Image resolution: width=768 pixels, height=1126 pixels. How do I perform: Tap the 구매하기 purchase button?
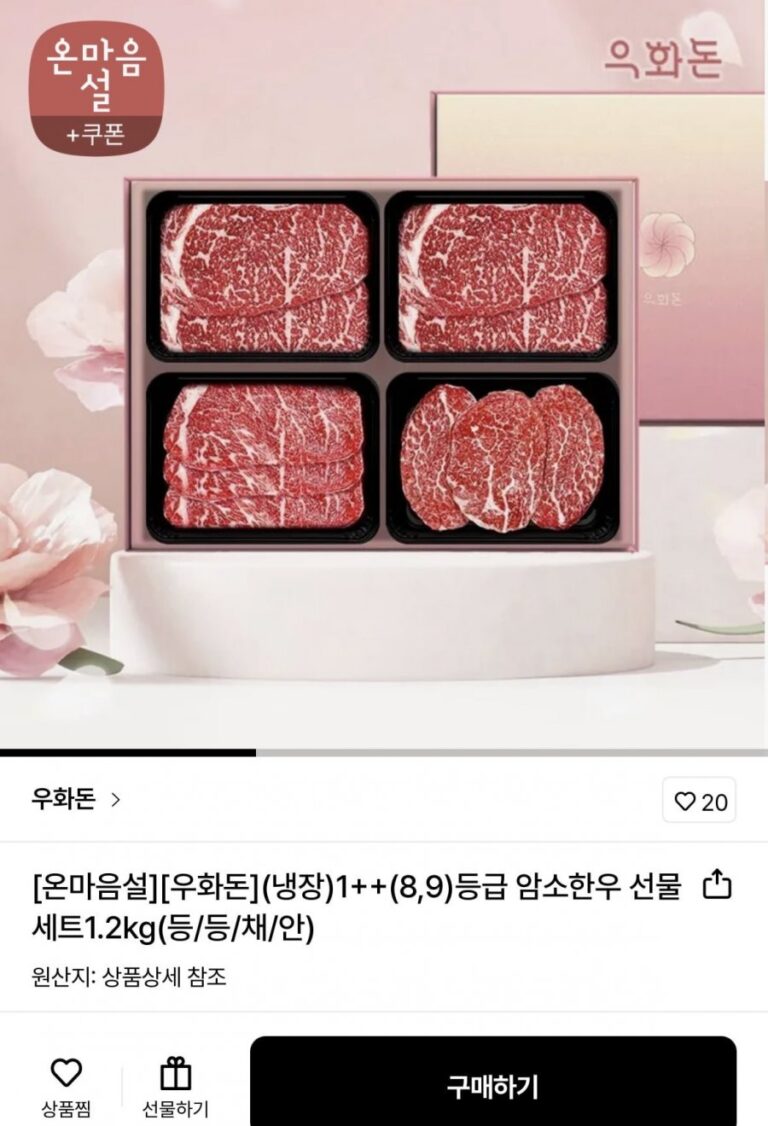492,1085
